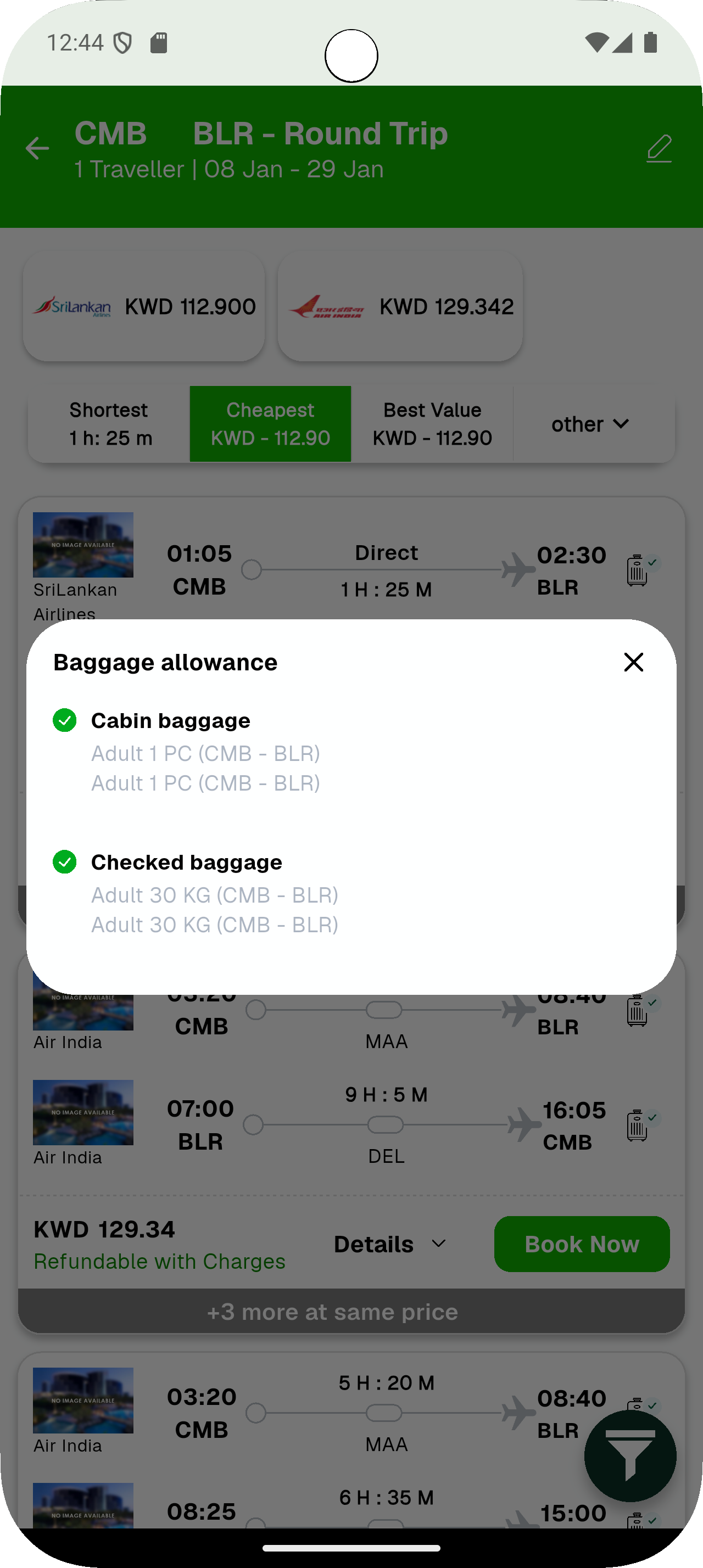View baggage for 07:00 BLR flight
Image resolution: width=703 pixels, height=1568 pixels.
[x=637, y=1125]
